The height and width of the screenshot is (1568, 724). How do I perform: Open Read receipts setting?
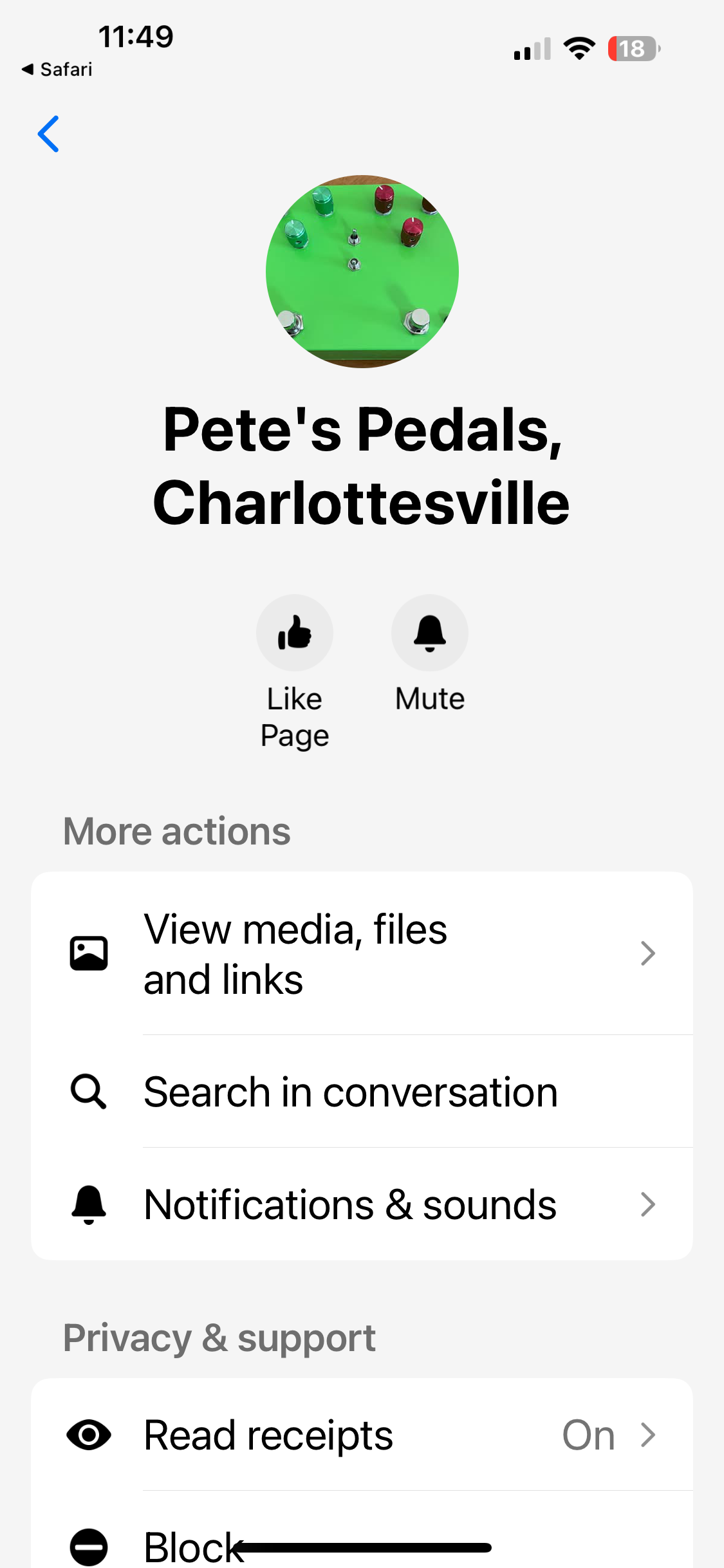click(x=362, y=1435)
